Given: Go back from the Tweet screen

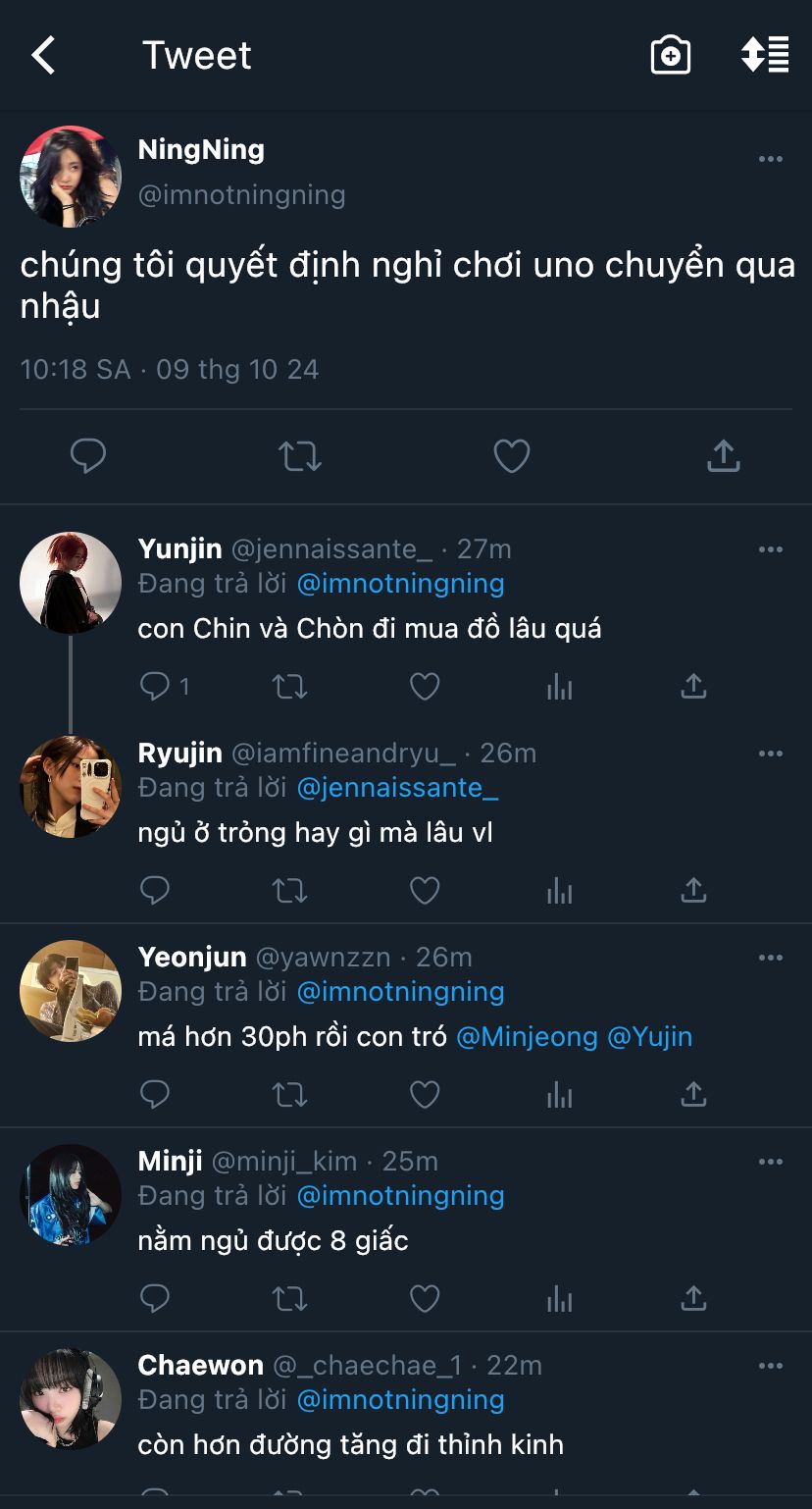Looking at the screenshot, I should pyautogui.click(x=44, y=56).
